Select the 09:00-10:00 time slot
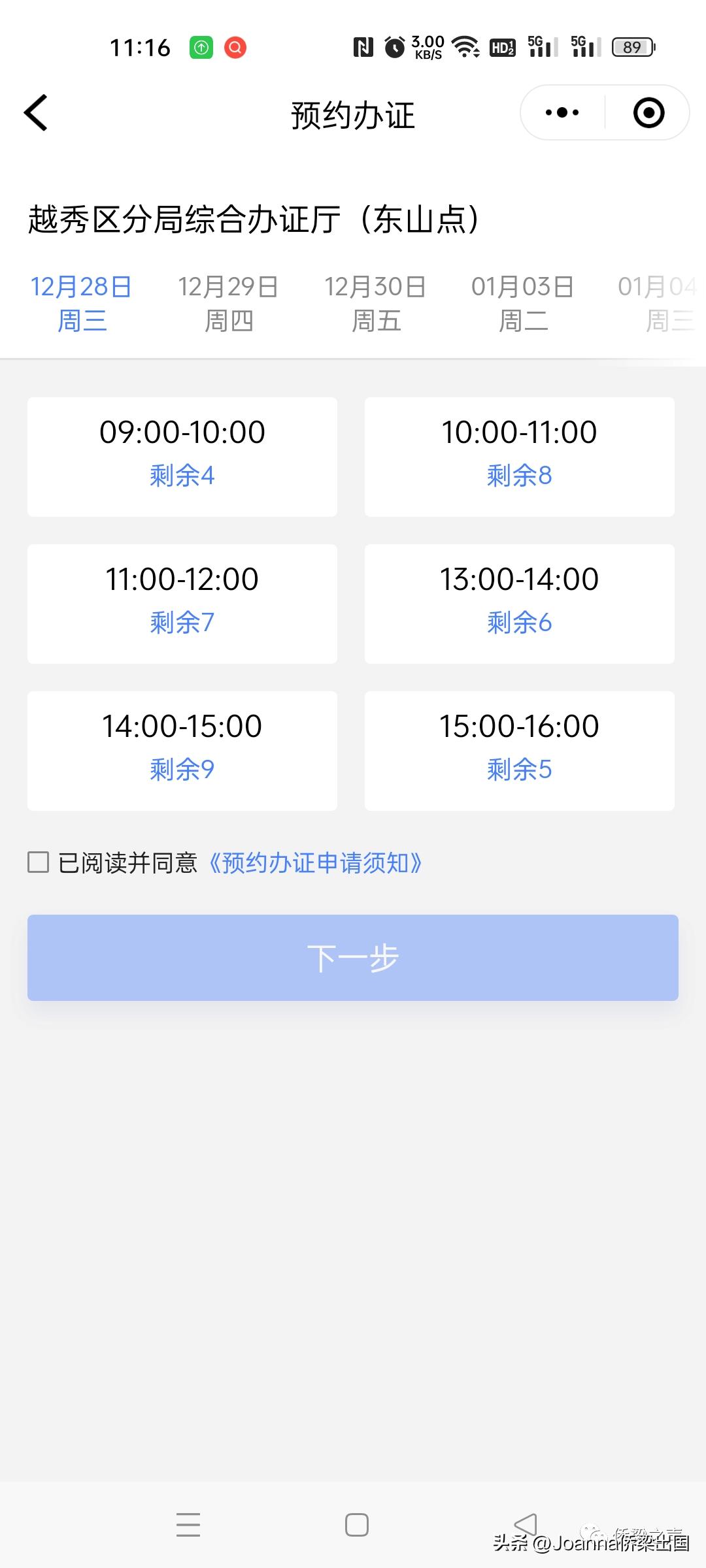706x1568 pixels. pyautogui.click(x=182, y=456)
